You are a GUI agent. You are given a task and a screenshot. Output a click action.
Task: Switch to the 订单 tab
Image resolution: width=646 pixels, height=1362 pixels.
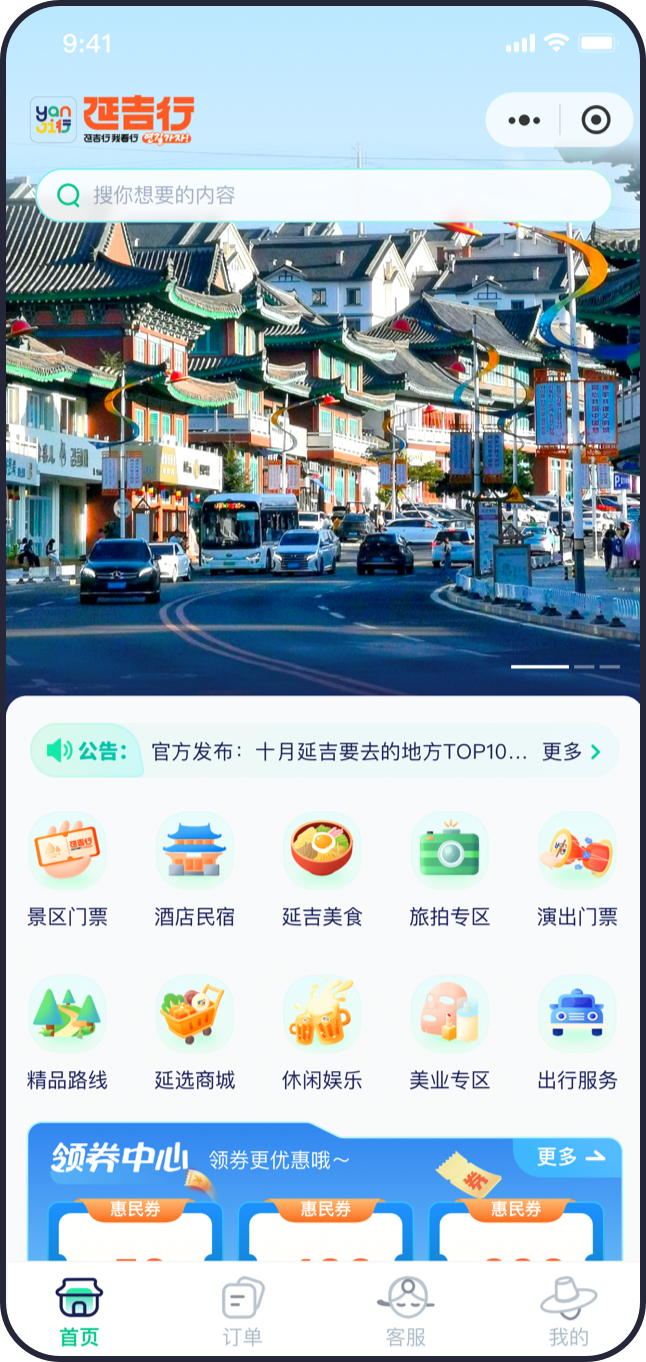[x=242, y=1312]
